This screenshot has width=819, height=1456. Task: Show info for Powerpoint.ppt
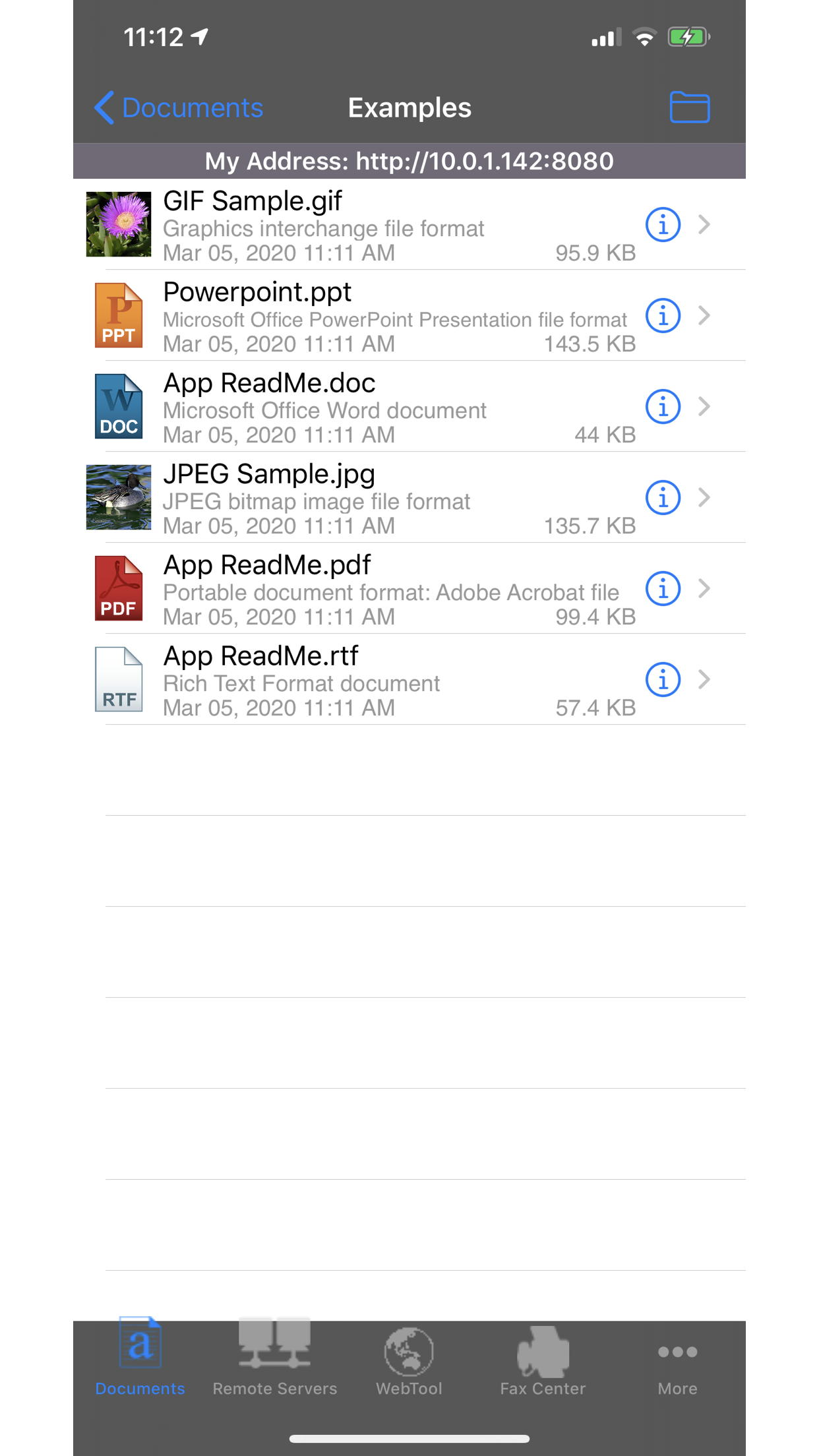click(x=663, y=315)
